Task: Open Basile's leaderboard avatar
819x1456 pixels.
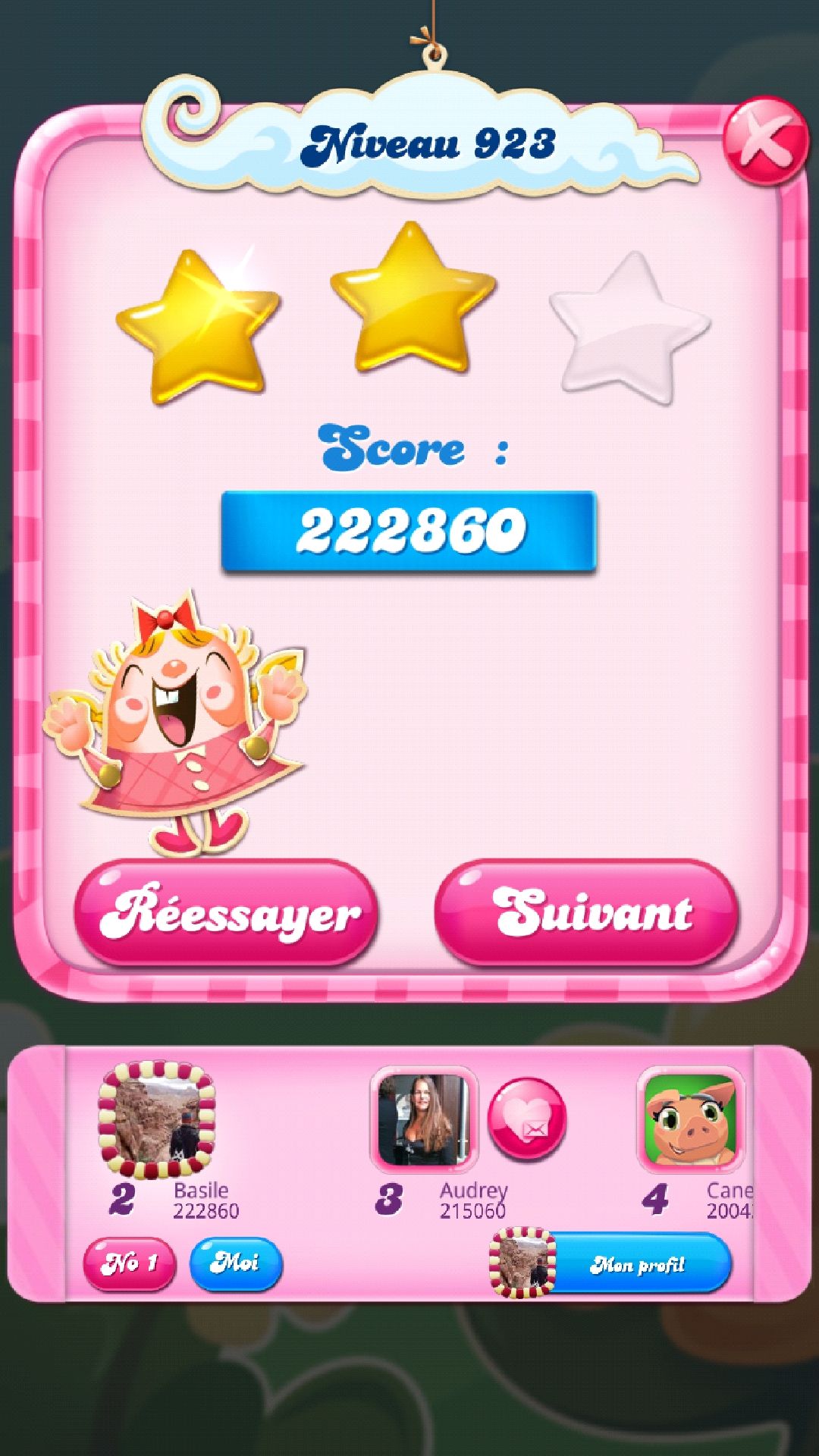Action: pyautogui.click(x=157, y=1120)
